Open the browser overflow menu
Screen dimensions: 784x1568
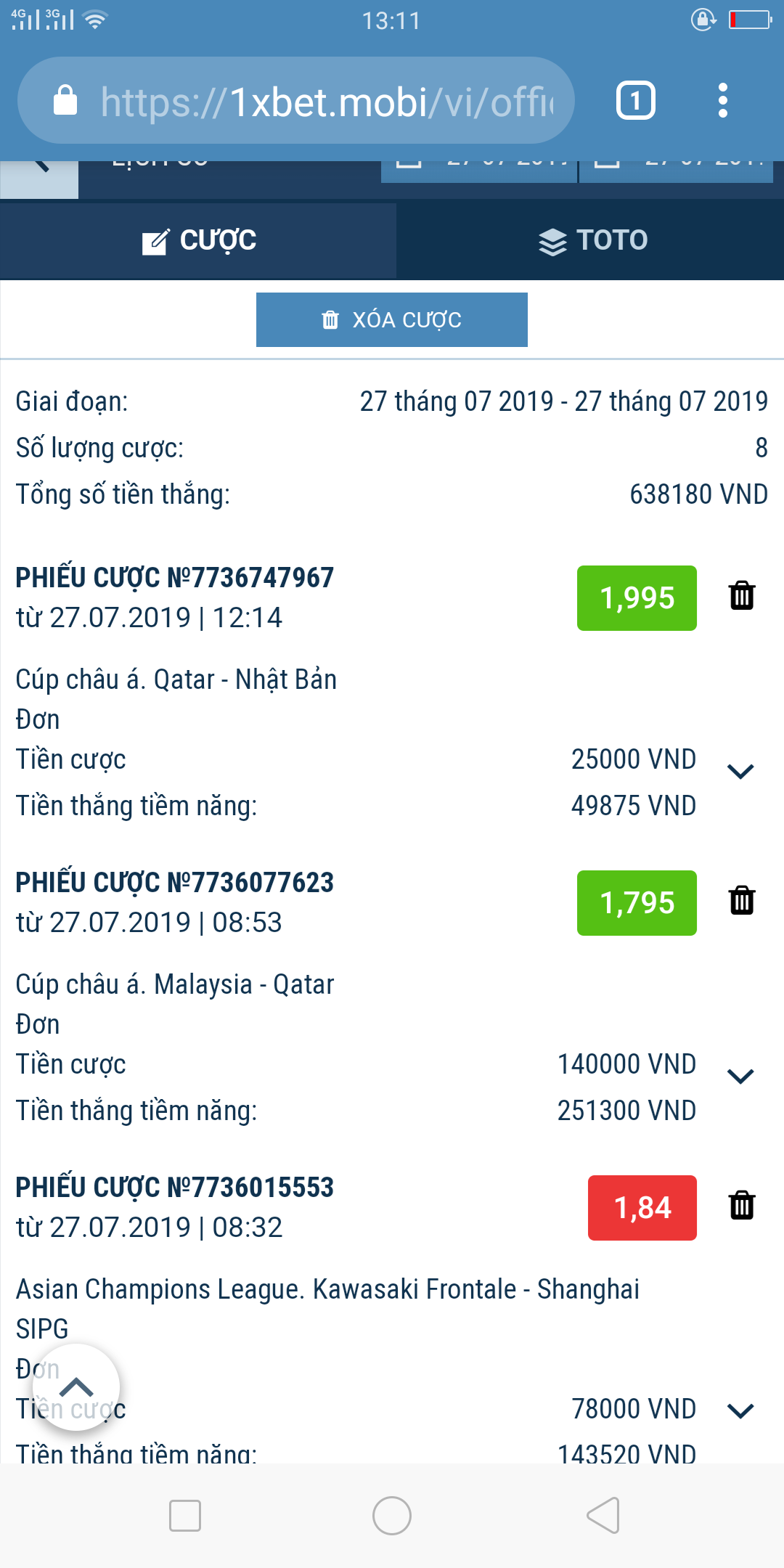pyautogui.click(x=722, y=101)
